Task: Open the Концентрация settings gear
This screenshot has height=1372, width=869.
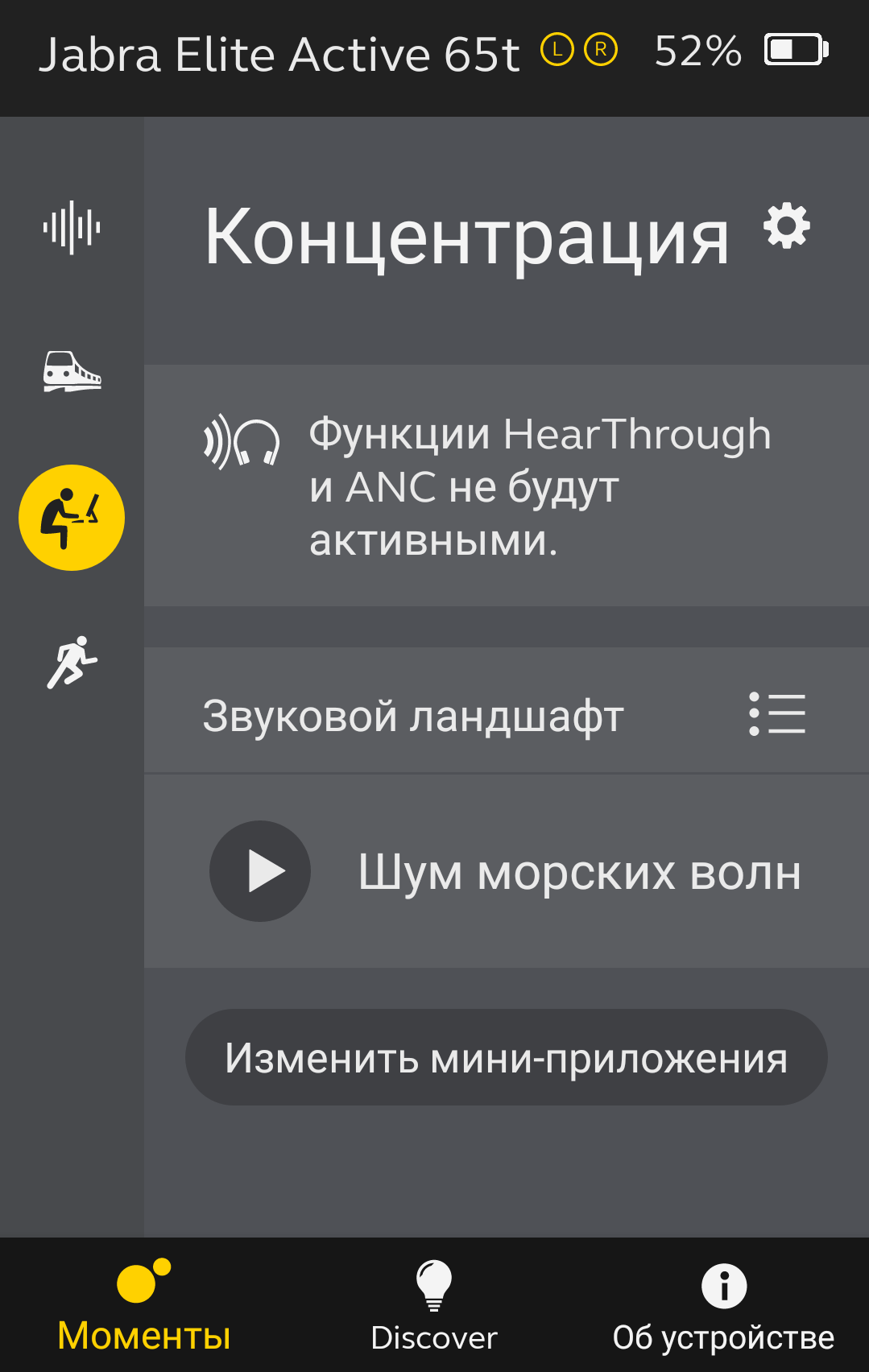Action: tap(787, 226)
